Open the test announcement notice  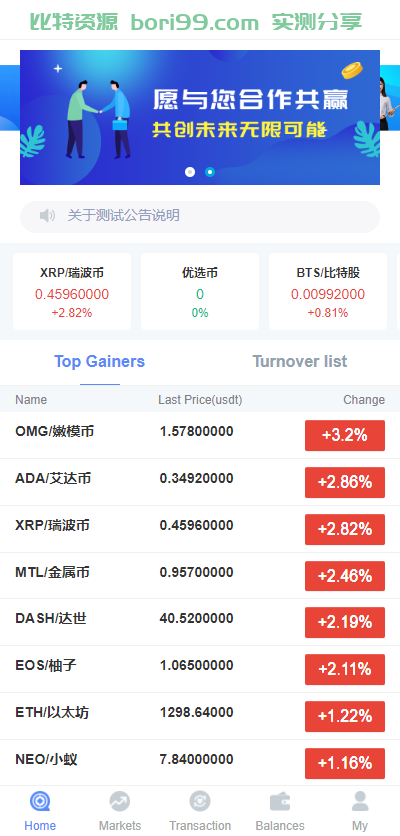200,216
